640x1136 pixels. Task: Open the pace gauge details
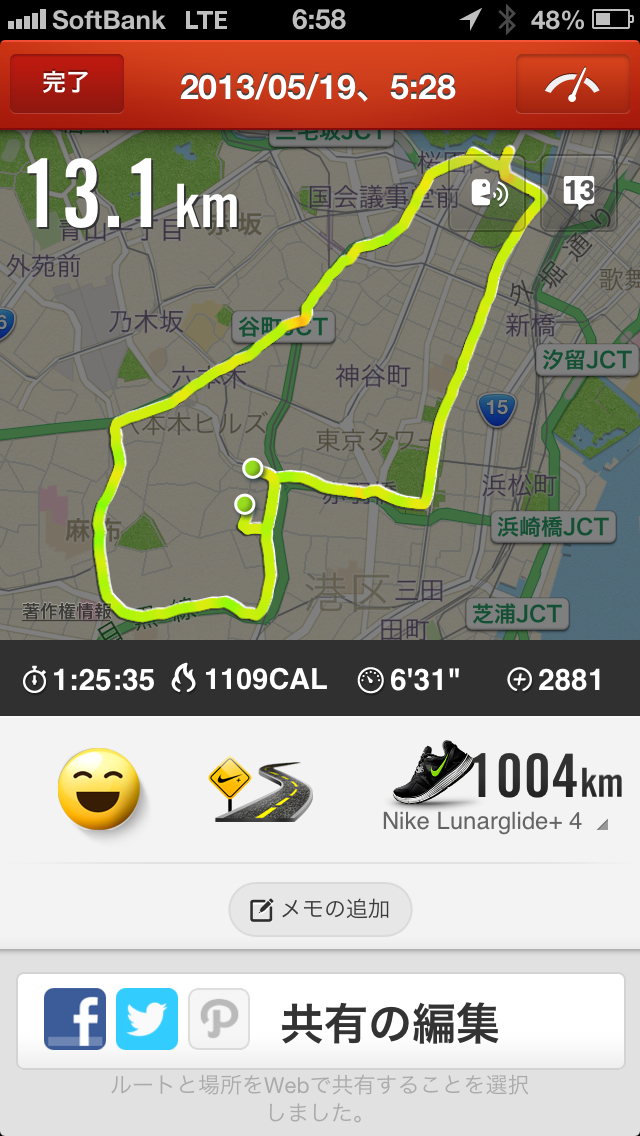point(572,84)
